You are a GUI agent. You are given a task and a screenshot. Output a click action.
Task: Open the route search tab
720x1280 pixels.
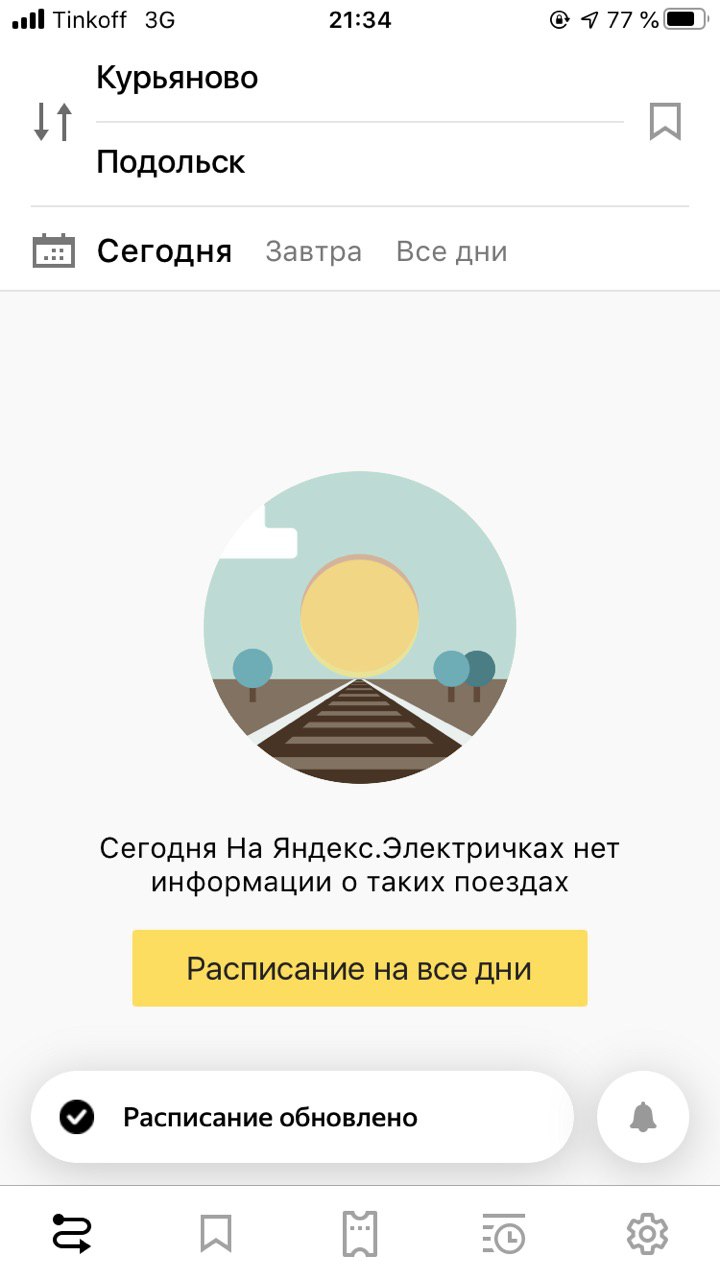(72, 1234)
